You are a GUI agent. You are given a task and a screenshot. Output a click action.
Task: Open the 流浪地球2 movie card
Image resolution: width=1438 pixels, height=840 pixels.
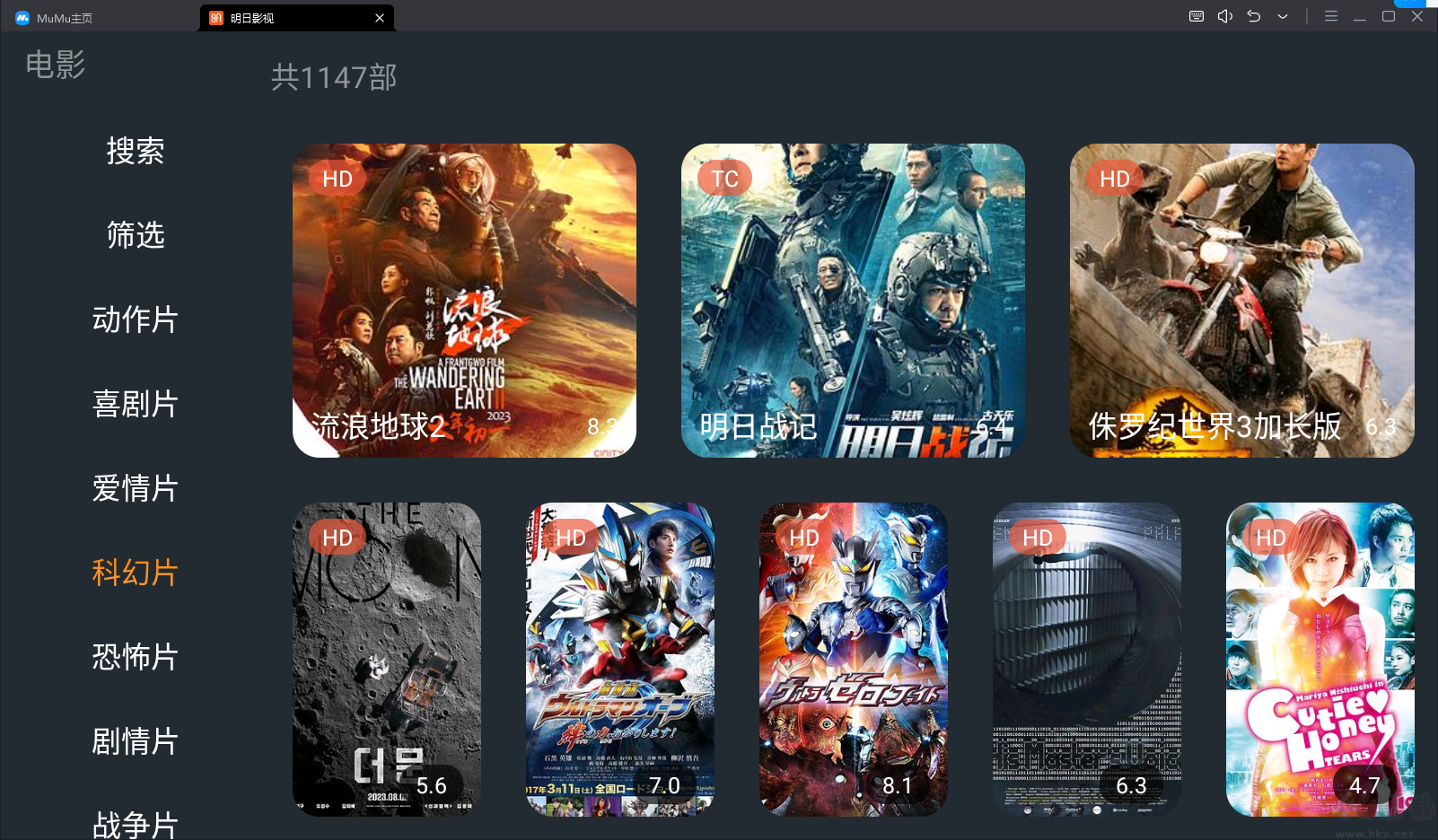(x=464, y=301)
